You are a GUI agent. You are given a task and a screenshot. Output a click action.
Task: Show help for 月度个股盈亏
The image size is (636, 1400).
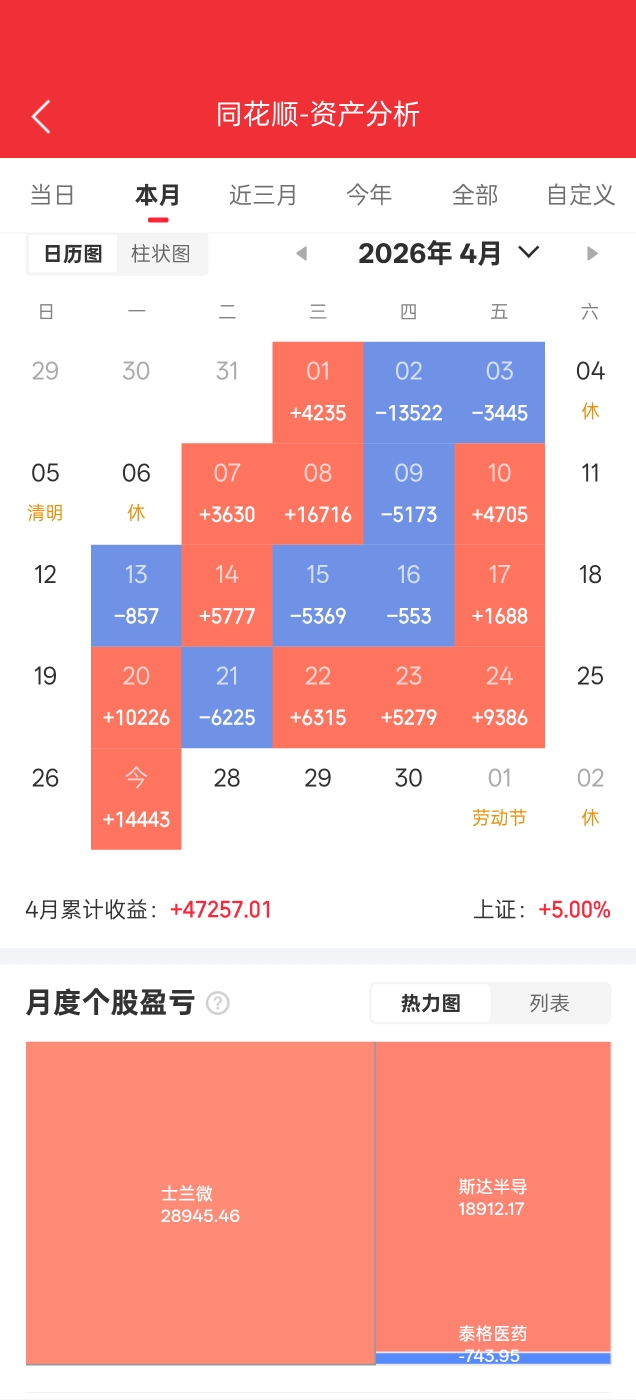coord(218,1003)
